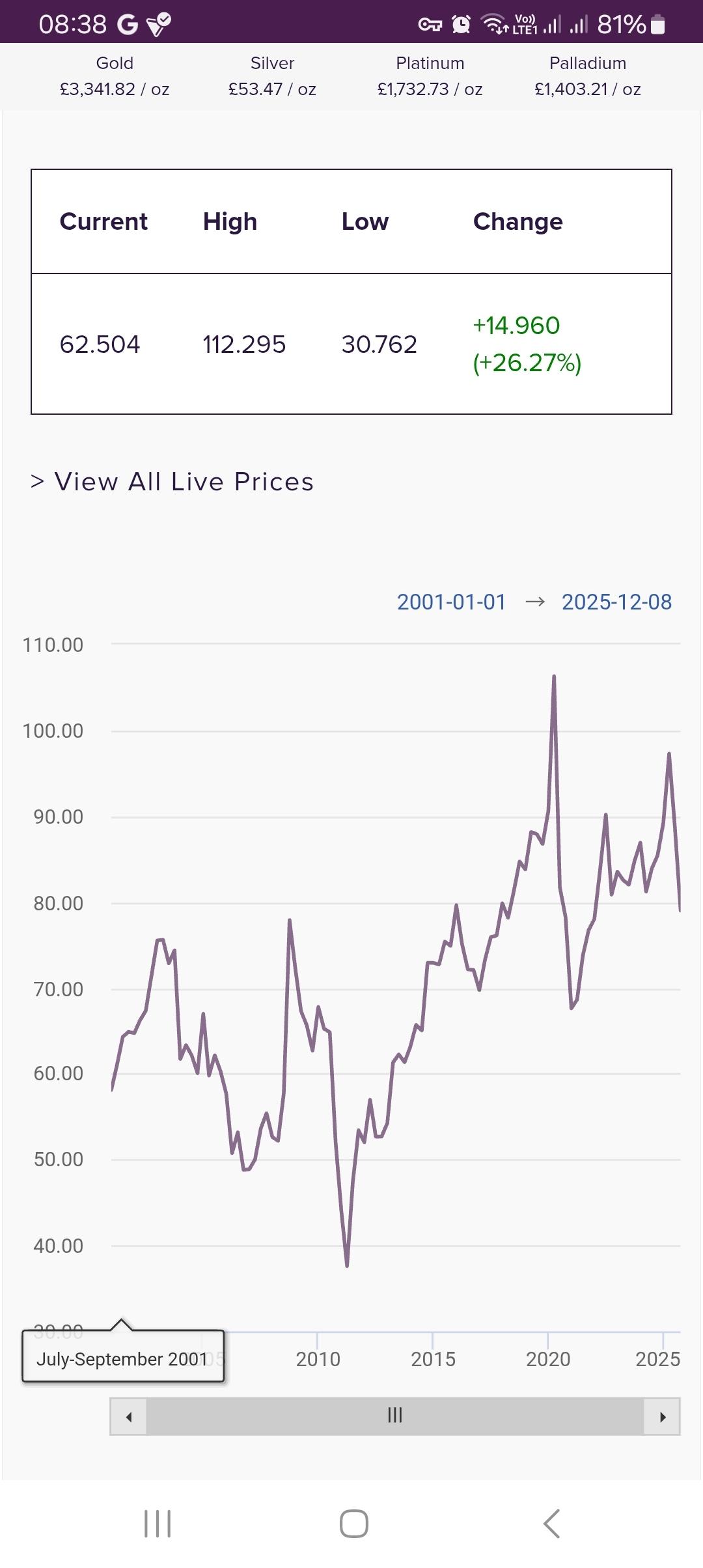Open the Silver price ticker
The height and width of the screenshot is (1568, 703).
point(272,76)
